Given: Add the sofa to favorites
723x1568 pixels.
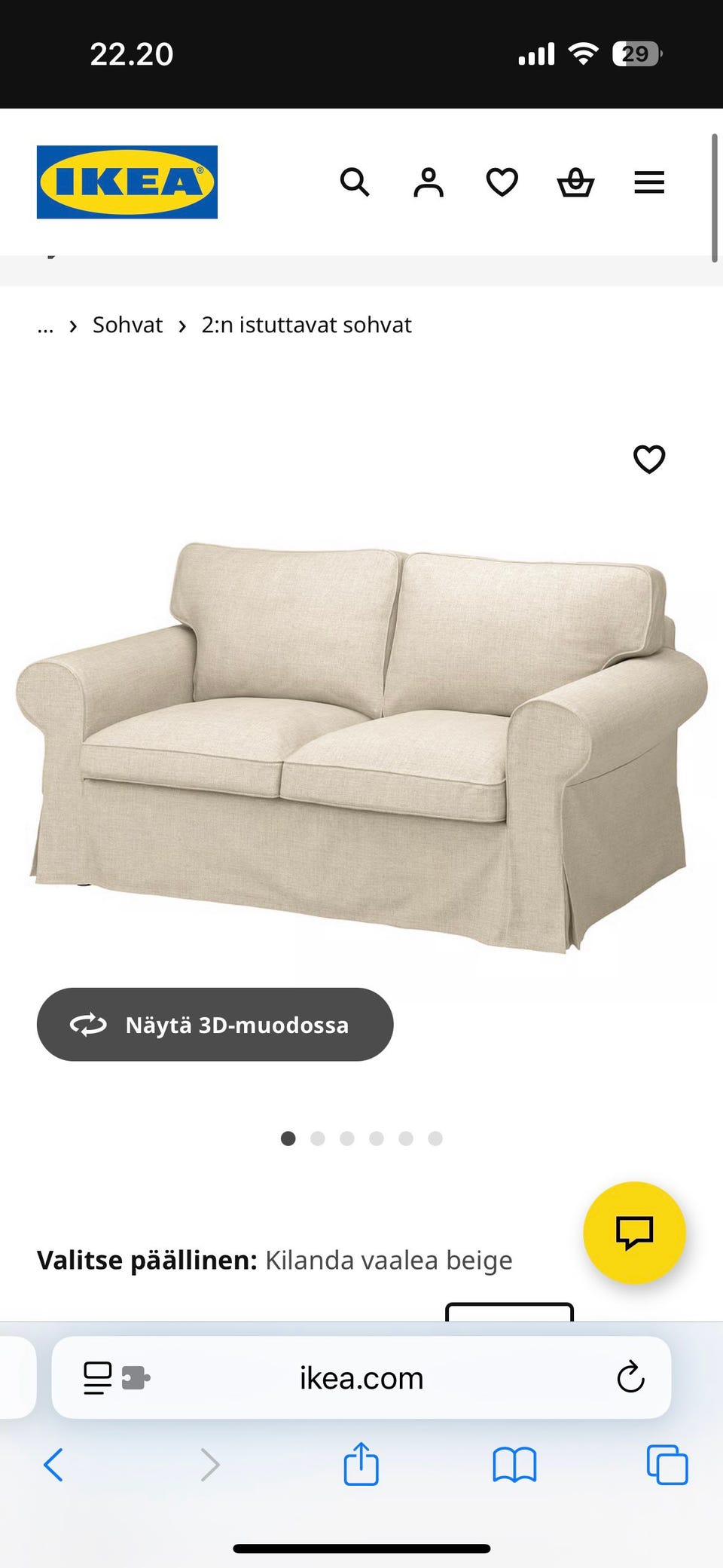Looking at the screenshot, I should tap(648, 459).
